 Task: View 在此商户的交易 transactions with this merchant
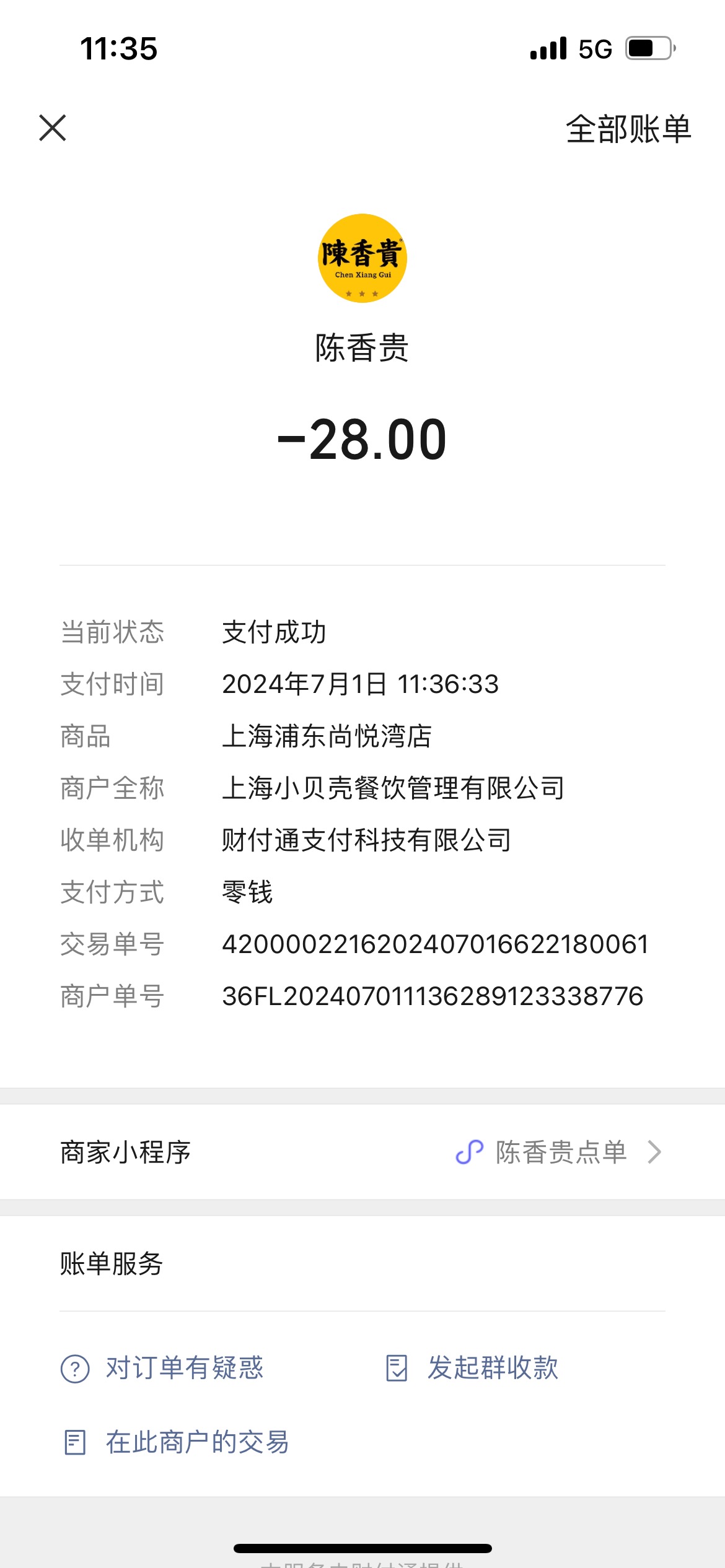click(x=177, y=1442)
